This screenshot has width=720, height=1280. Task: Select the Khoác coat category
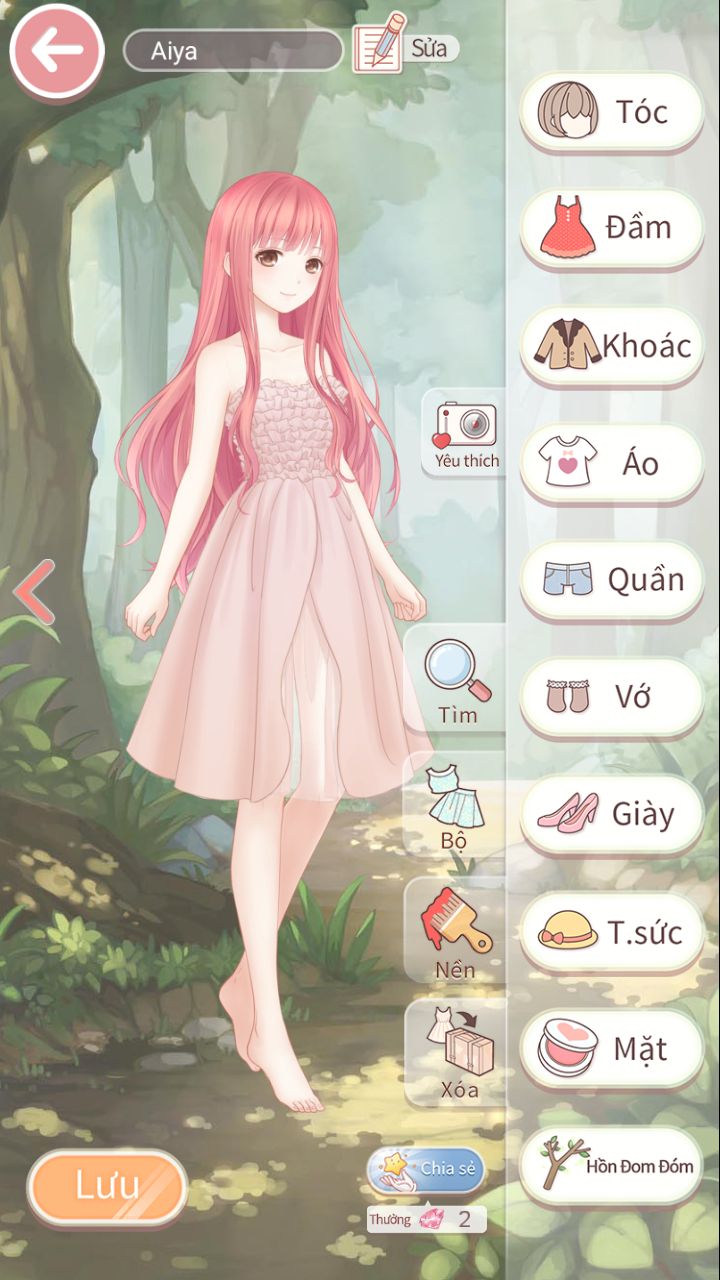coord(612,346)
